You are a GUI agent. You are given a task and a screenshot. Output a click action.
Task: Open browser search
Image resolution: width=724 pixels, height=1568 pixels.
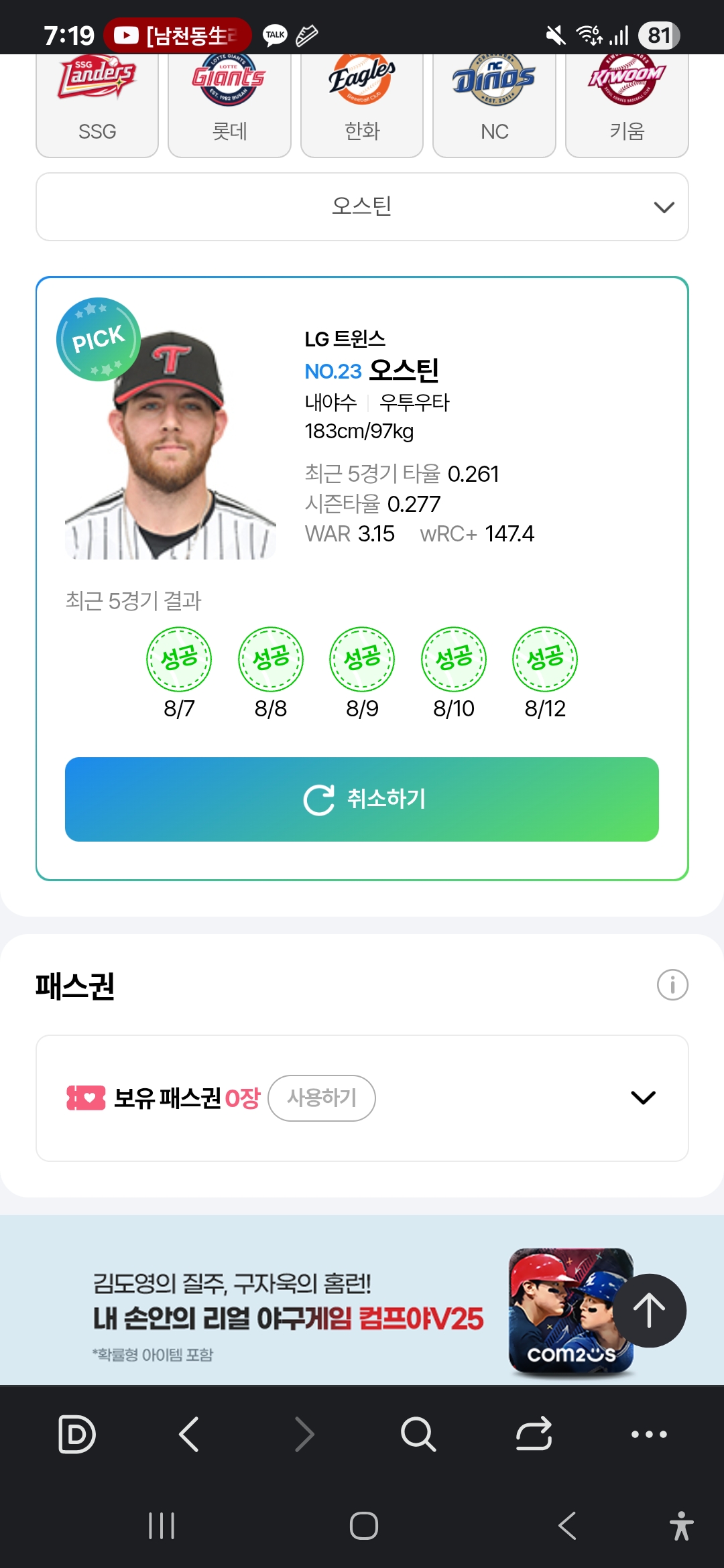[418, 1435]
